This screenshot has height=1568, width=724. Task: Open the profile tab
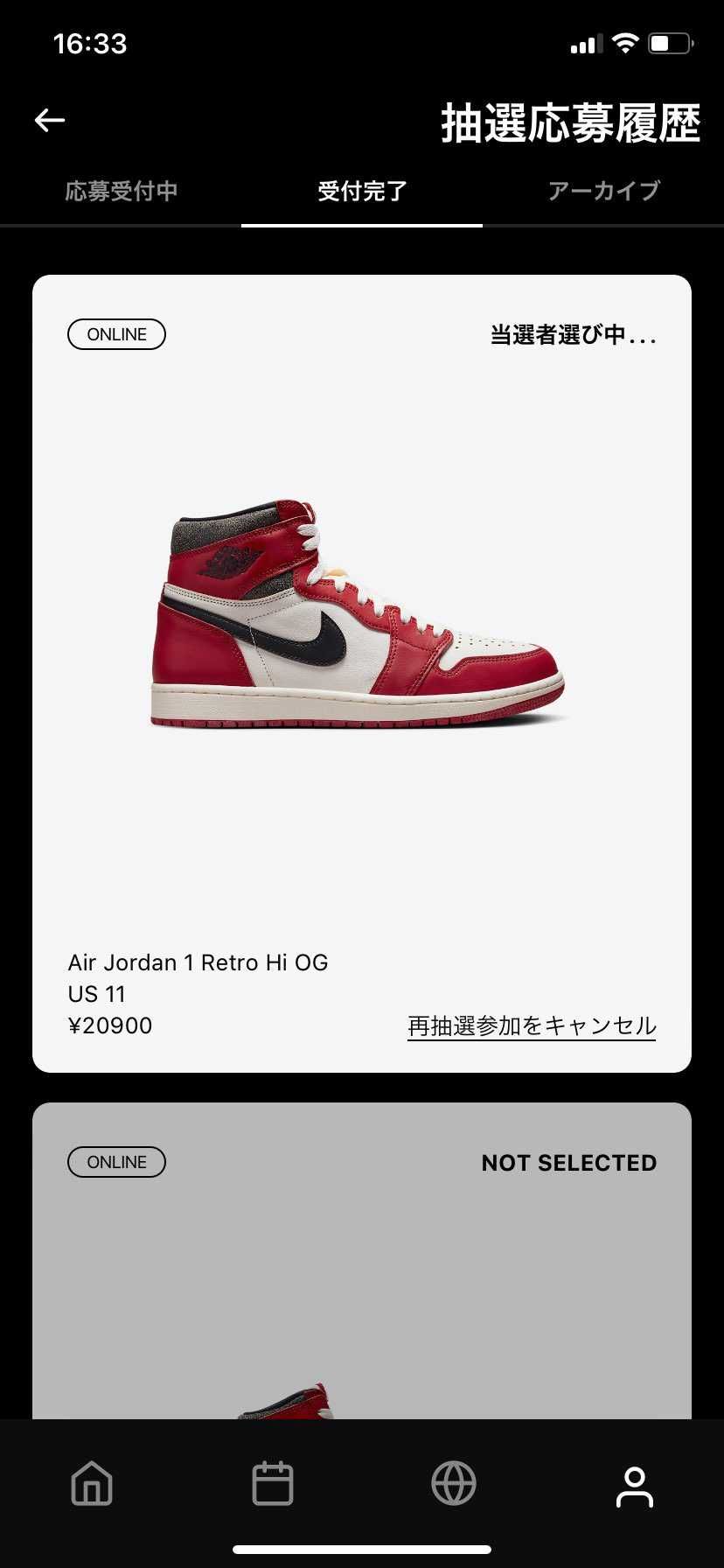pos(634,1487)
